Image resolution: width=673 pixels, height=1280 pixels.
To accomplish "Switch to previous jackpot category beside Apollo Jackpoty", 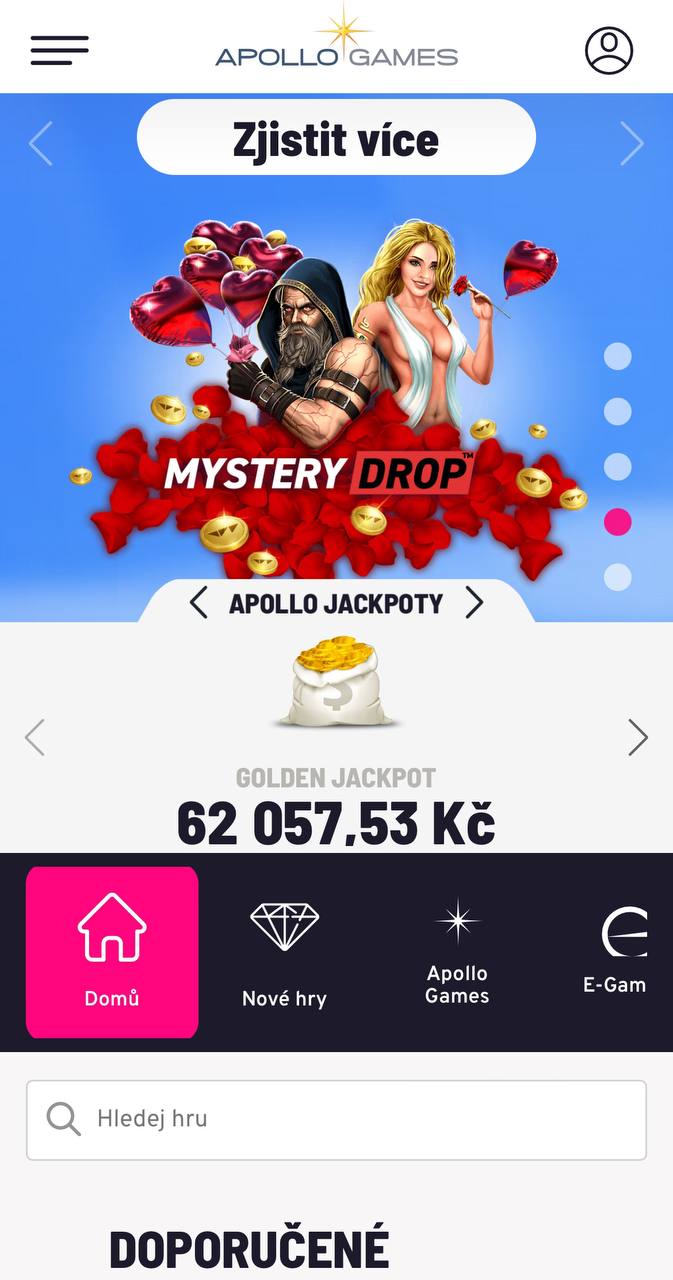I will pyautogui.click(x=199, y=603).
